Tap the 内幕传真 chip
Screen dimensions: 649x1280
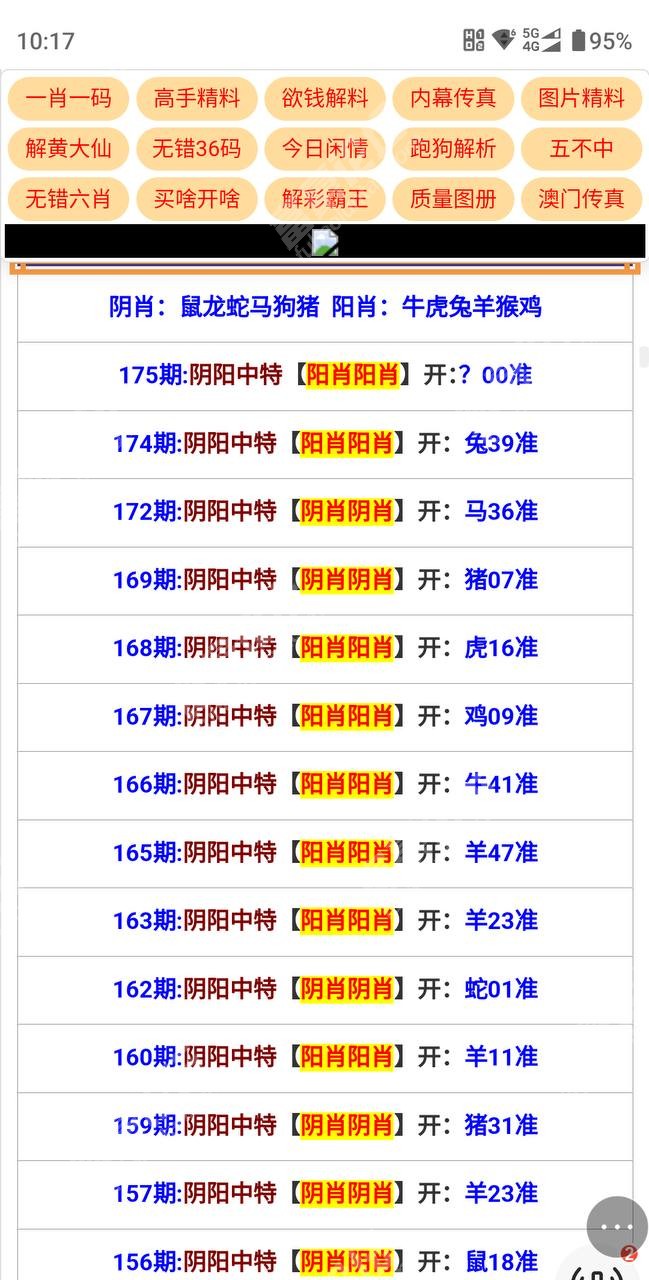tap(453, 98)
